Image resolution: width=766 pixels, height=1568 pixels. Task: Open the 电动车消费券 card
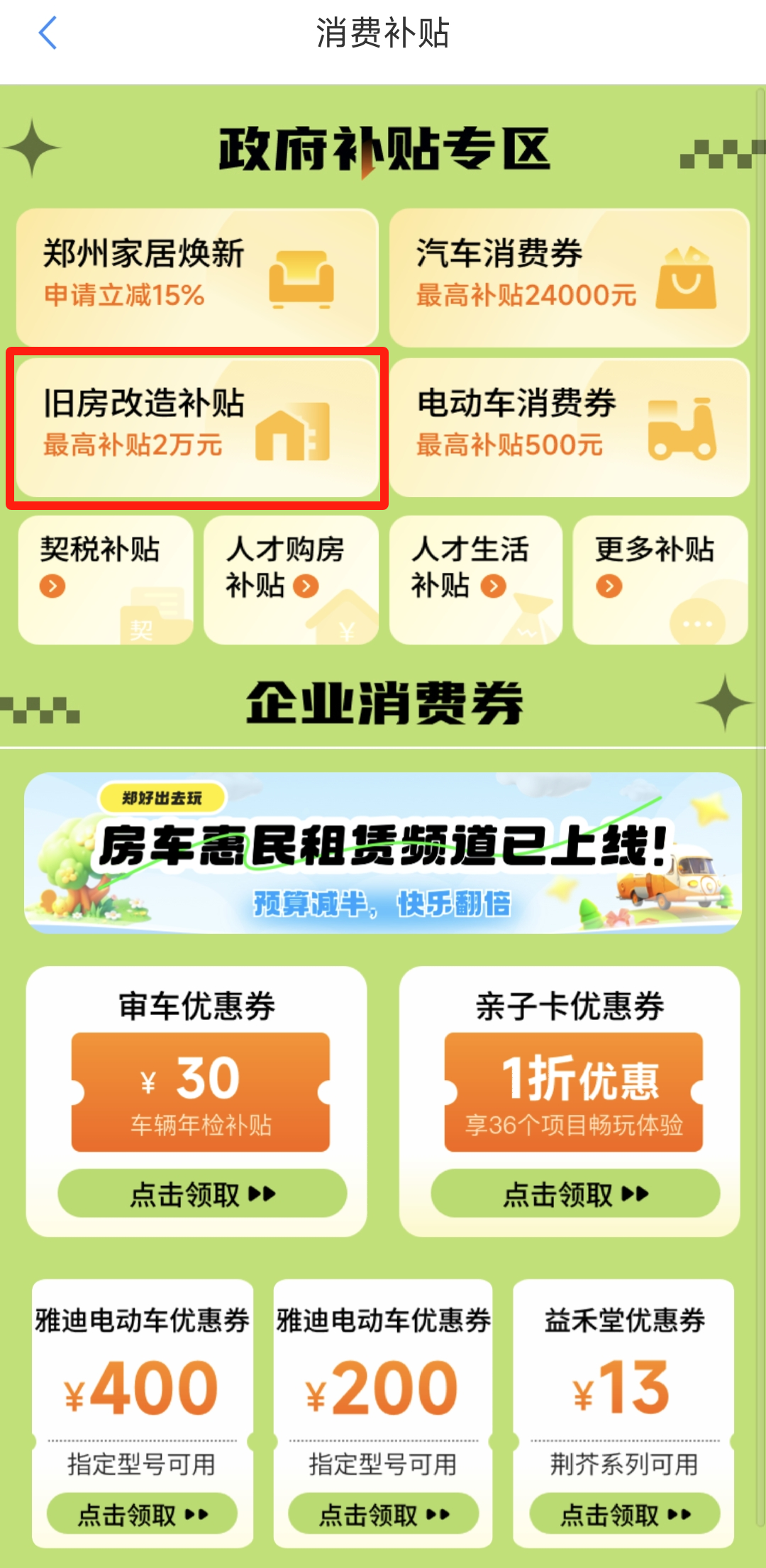[x=569, y=427]
